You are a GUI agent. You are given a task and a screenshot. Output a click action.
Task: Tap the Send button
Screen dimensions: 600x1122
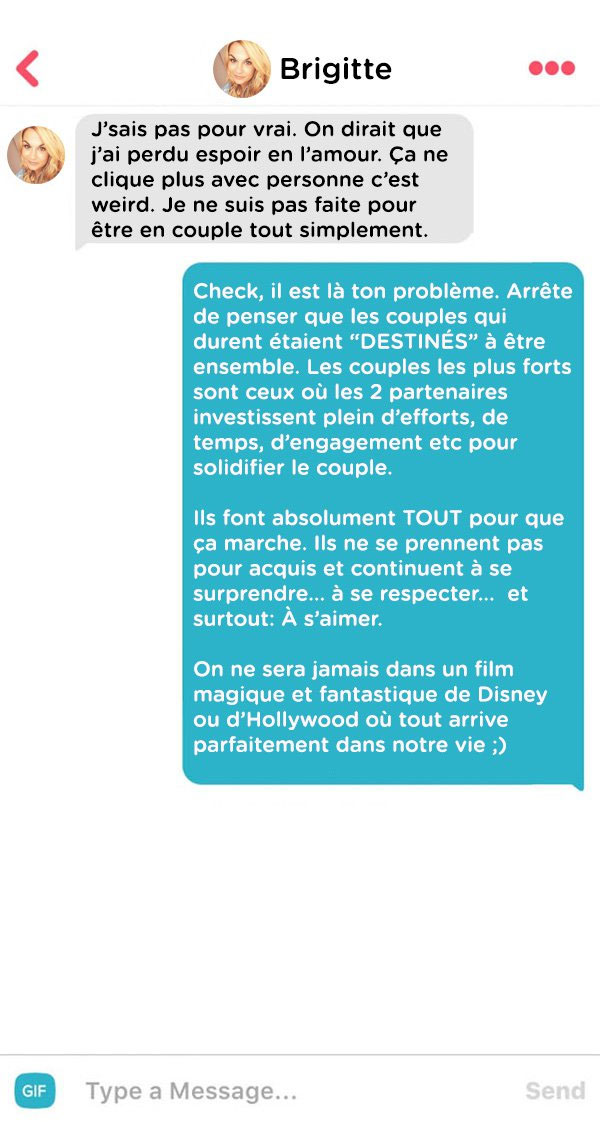pos(555,1091)
